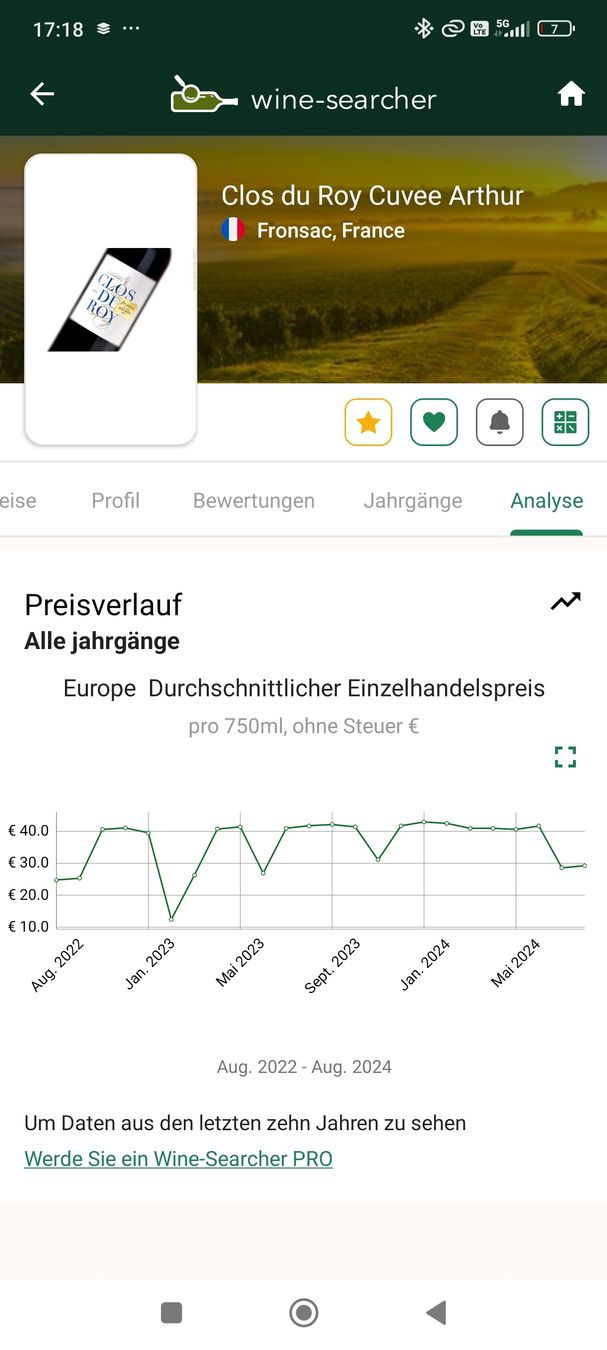Tap the yellow star rating icon
607x1350 pixels.
(x=368, y=422)
